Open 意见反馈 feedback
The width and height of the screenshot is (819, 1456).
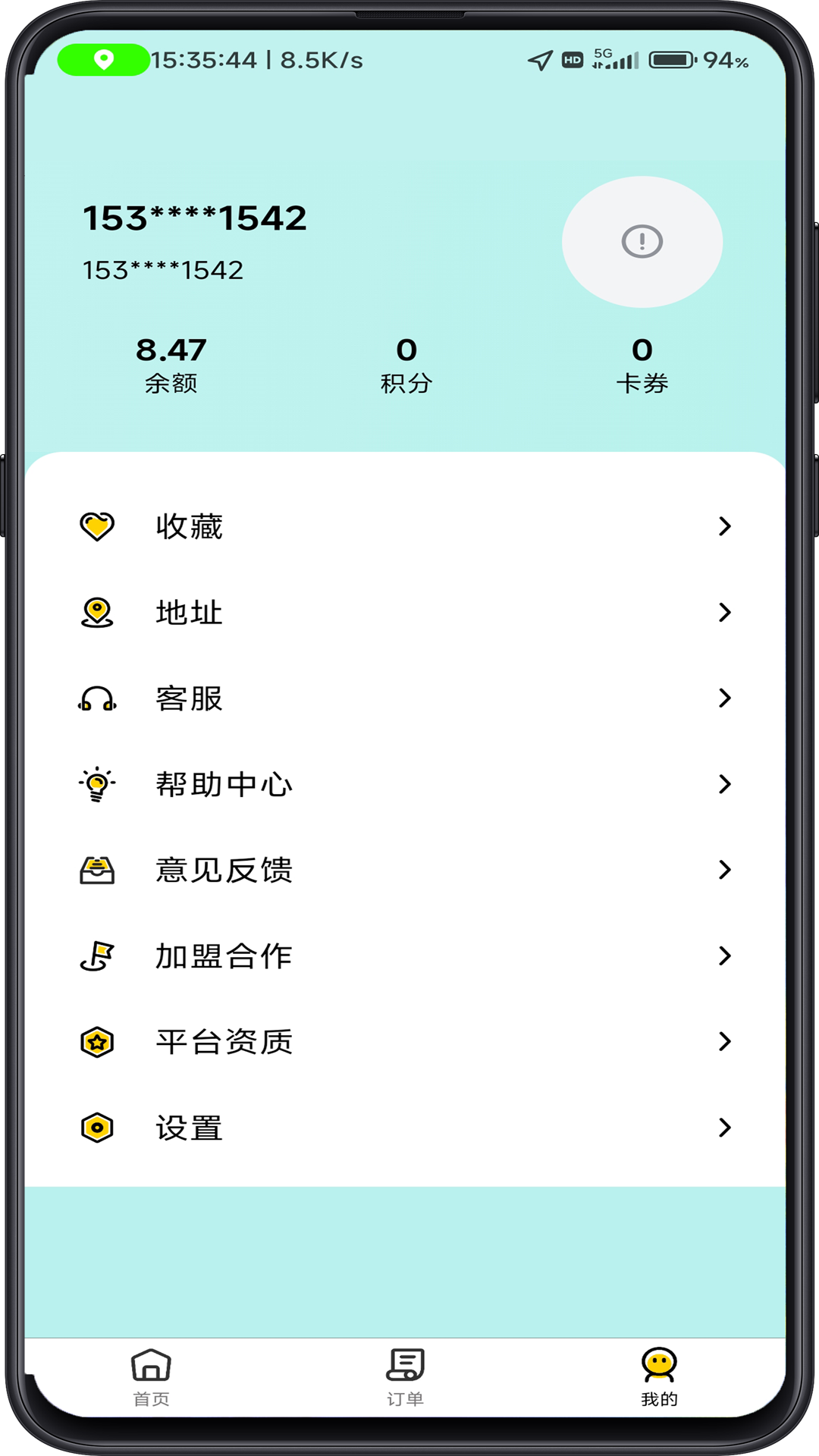pos(405,870)
